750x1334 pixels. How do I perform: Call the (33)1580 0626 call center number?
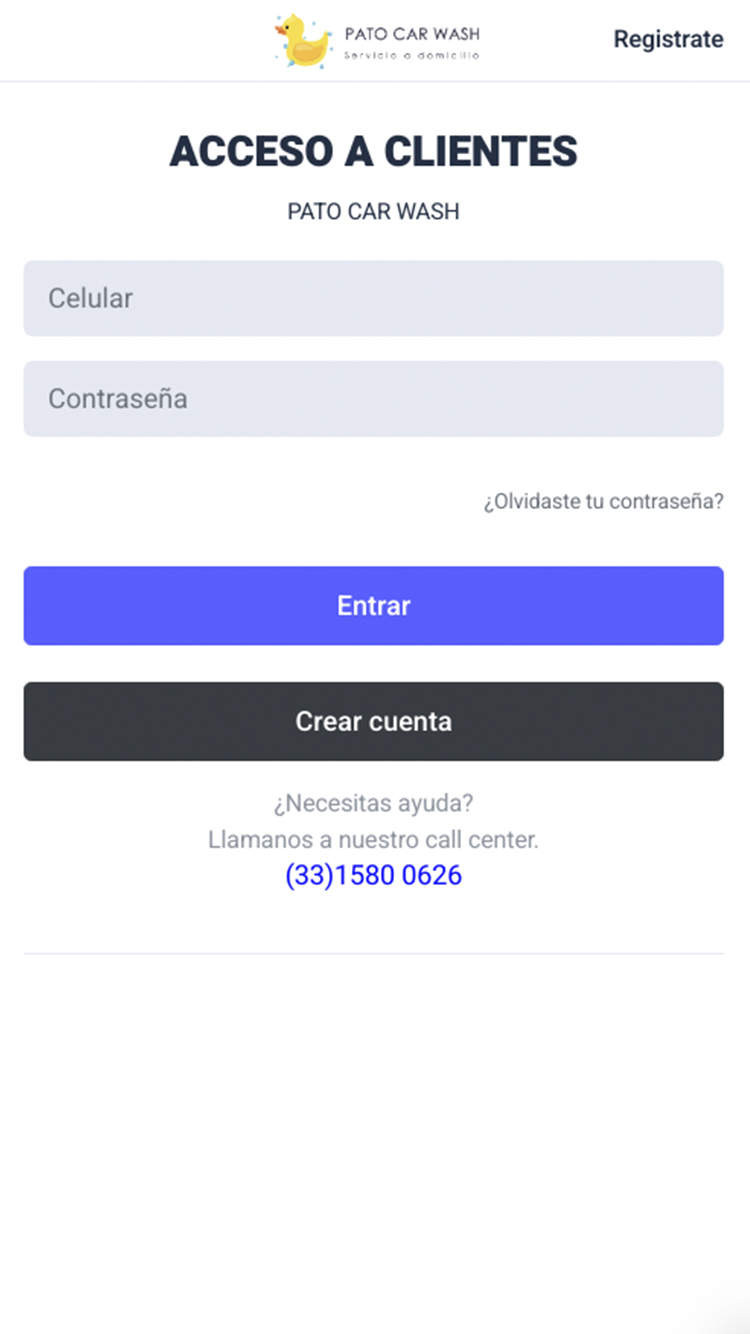coord(373,876)
